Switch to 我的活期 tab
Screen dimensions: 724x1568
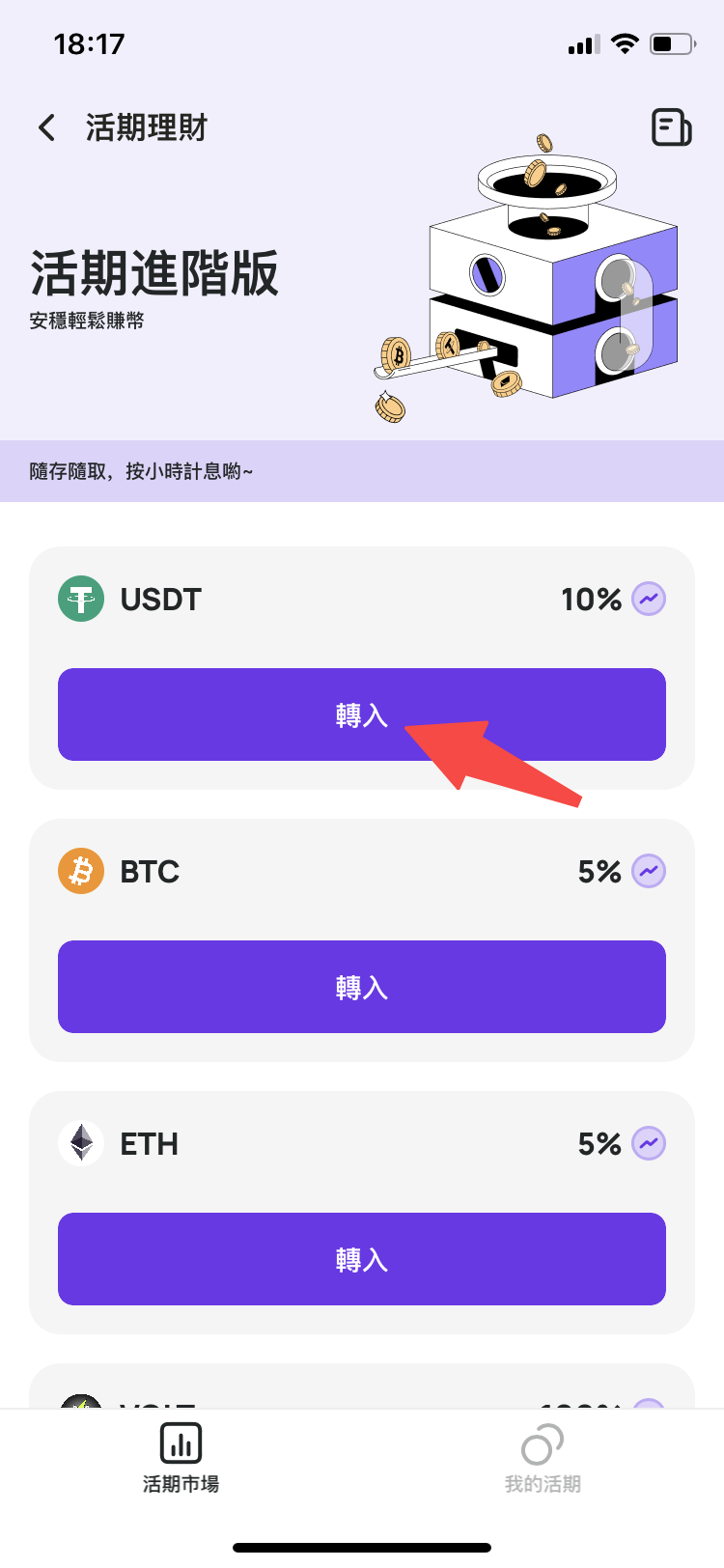543,1458
